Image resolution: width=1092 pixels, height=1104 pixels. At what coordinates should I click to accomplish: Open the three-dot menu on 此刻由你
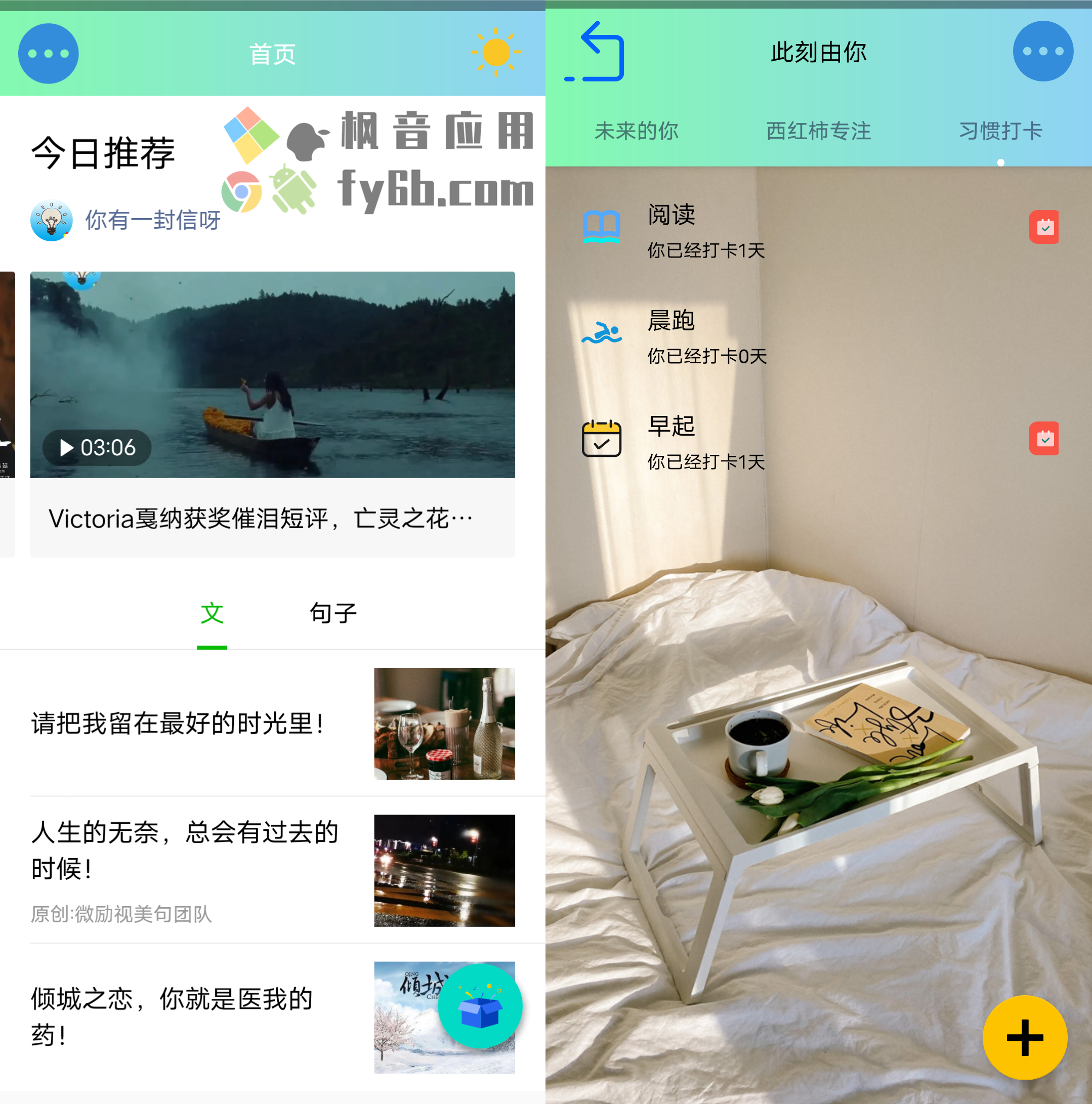pos(1042,52)
